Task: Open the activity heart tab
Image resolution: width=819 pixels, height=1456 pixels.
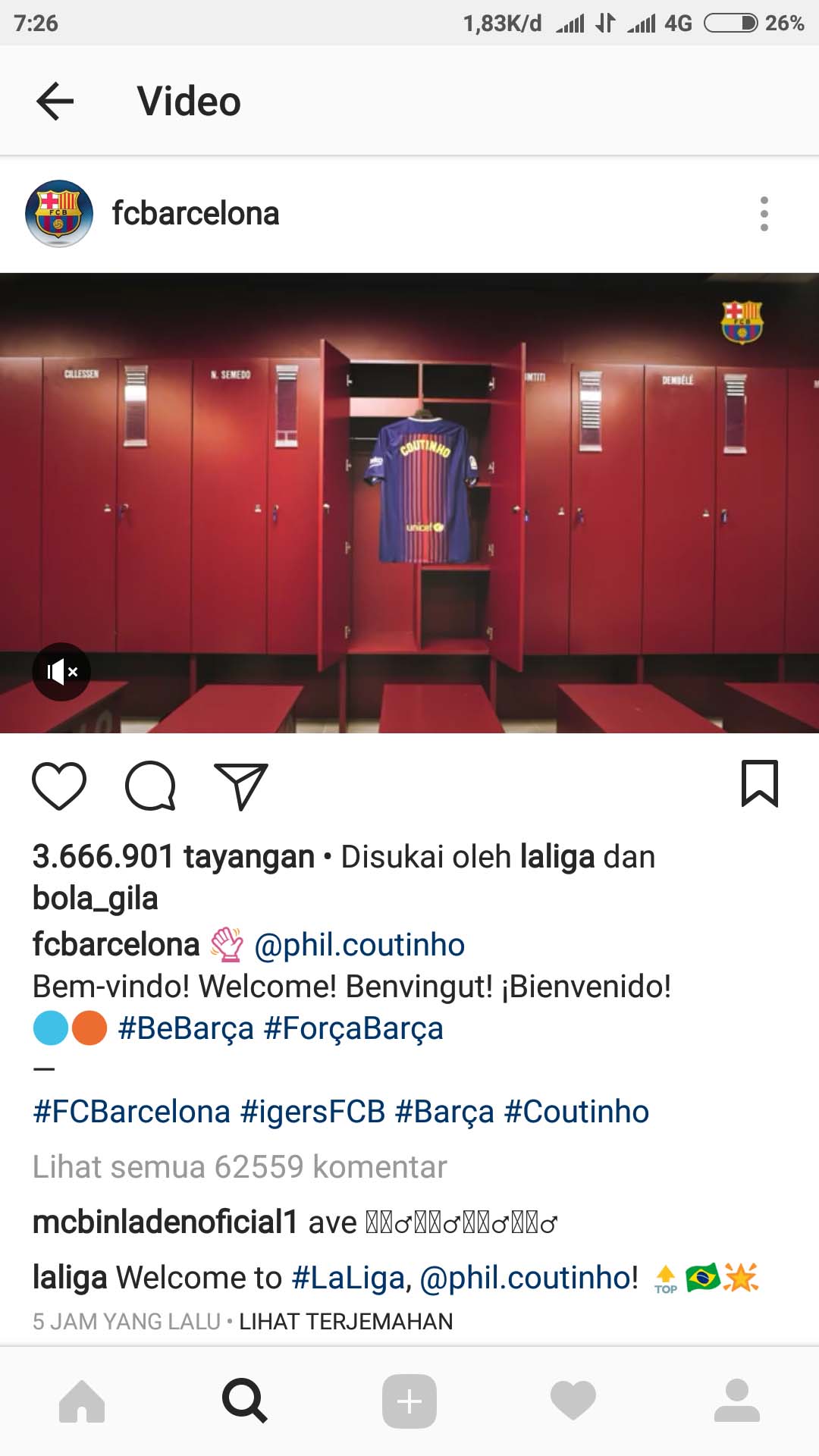Action: click(x=573, y=1401)
